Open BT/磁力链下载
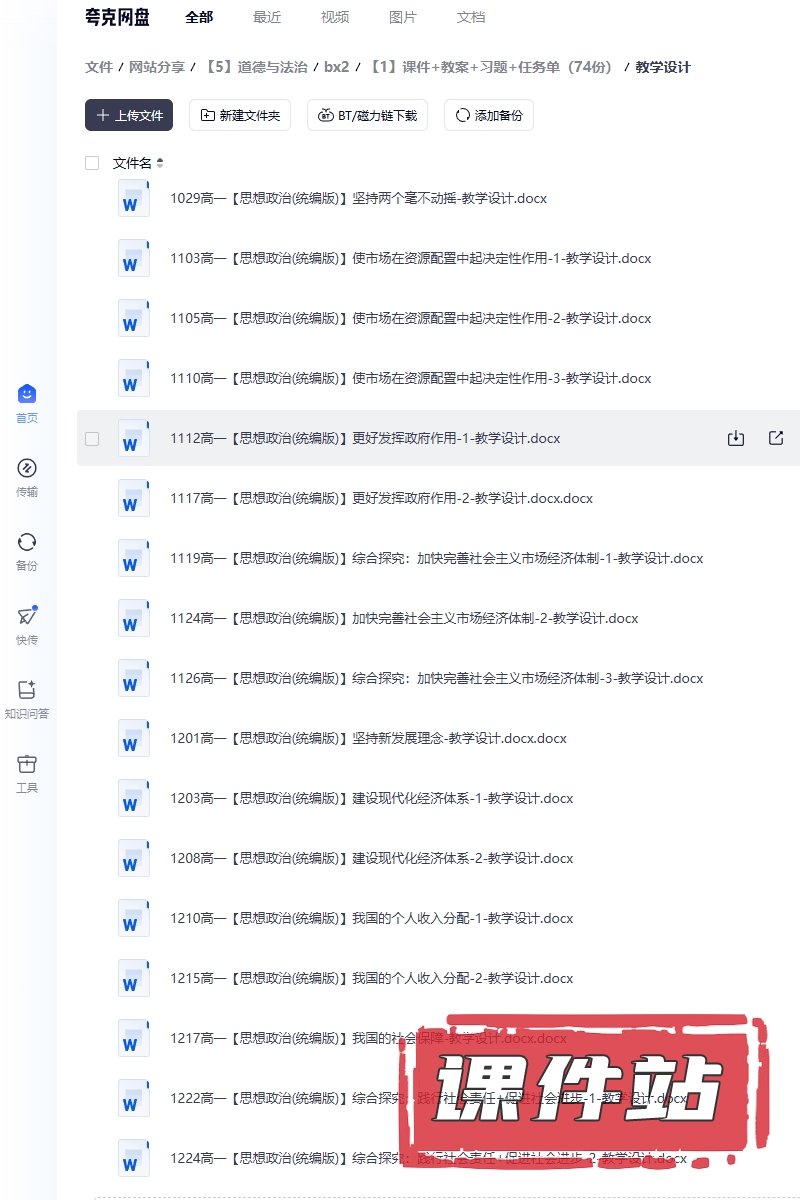The image size is (800, 1200). coord(367,115)
